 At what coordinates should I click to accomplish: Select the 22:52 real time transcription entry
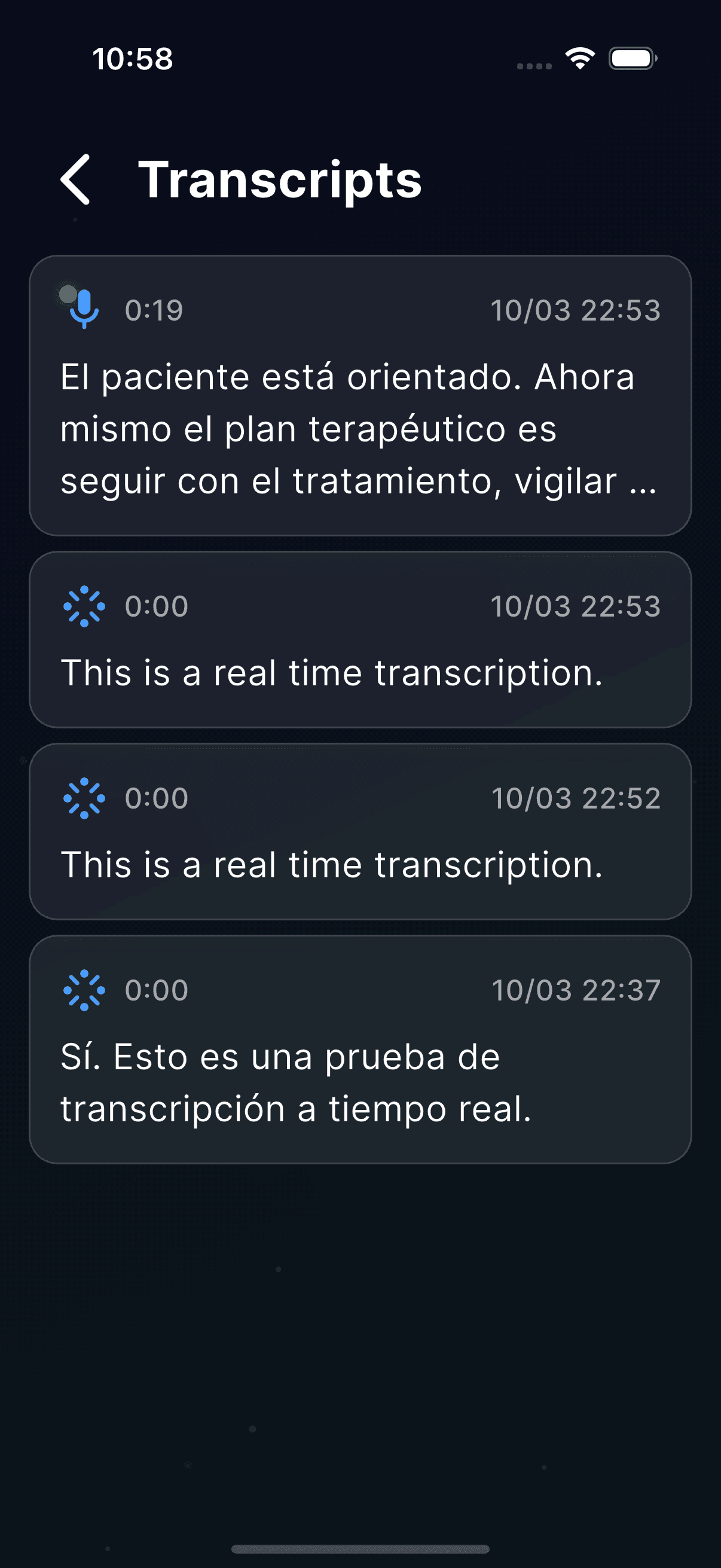[x=360, y=831]
